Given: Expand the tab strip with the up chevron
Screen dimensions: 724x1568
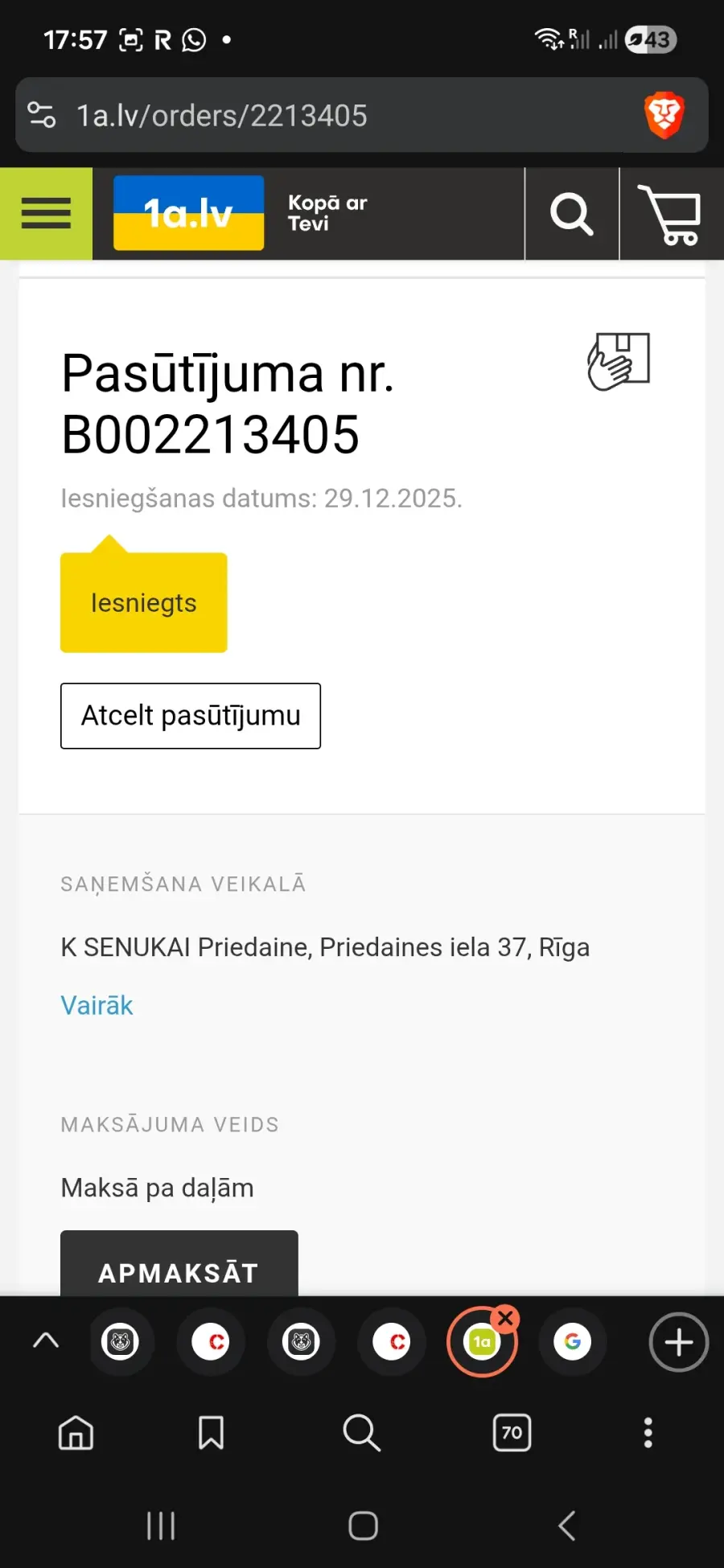Looking at the screenshot, I should (46, 1340).
